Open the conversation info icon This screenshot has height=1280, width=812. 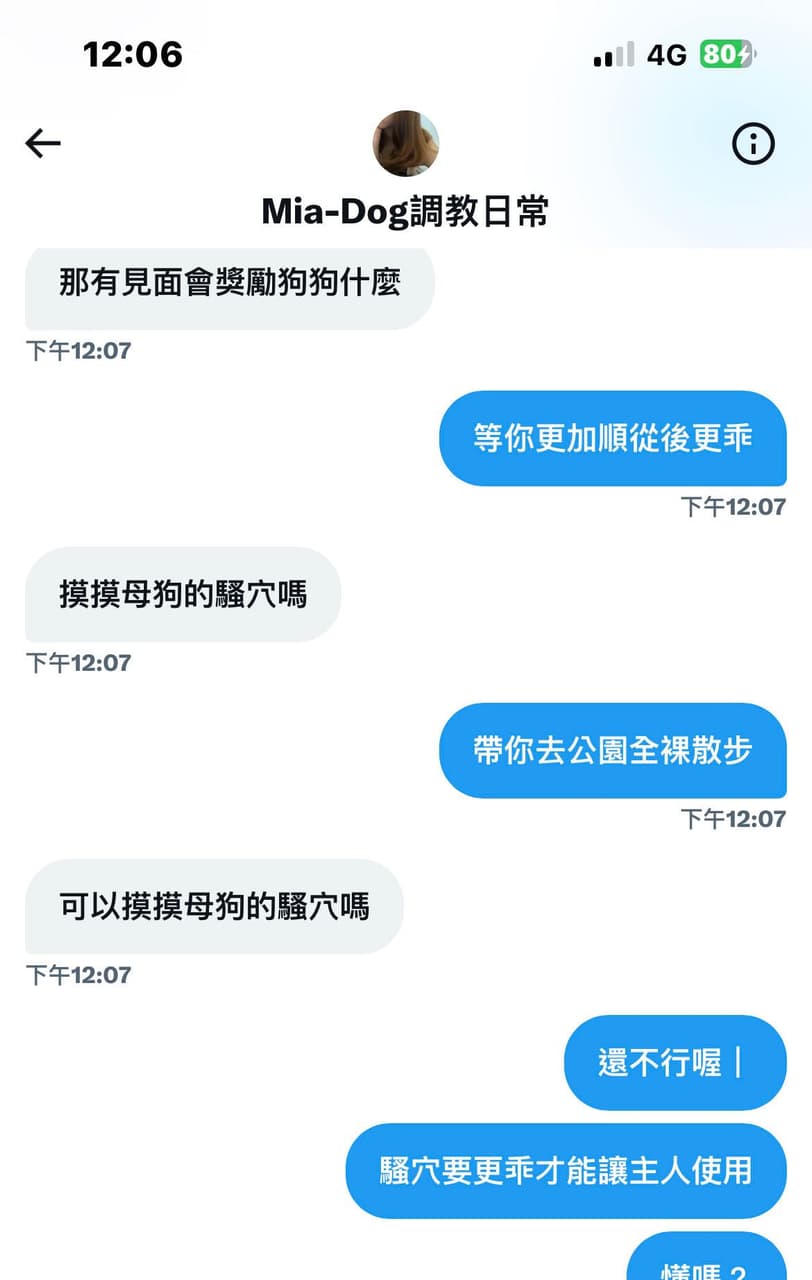coord(753,145)
